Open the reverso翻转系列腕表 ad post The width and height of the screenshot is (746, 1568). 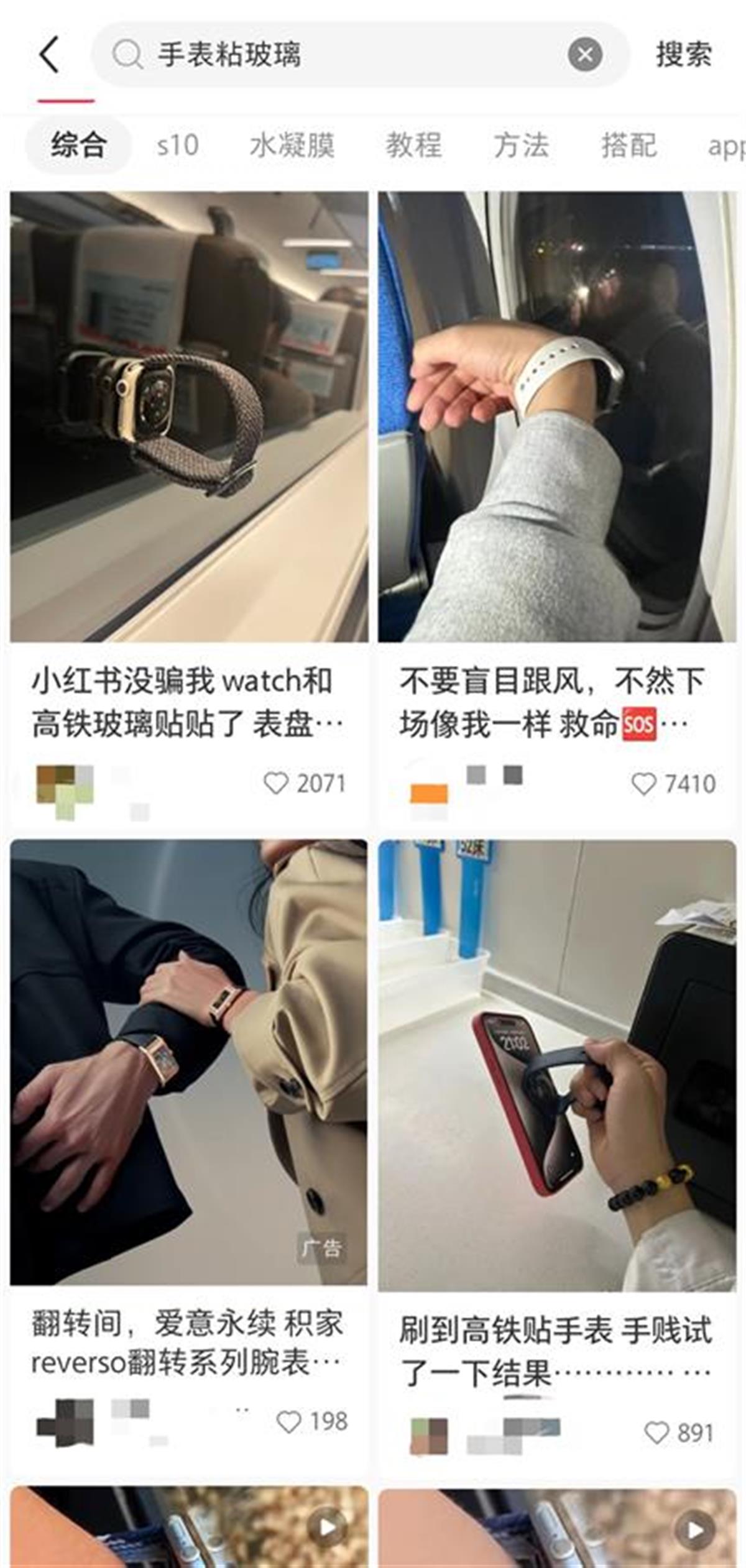point(189,1063)
